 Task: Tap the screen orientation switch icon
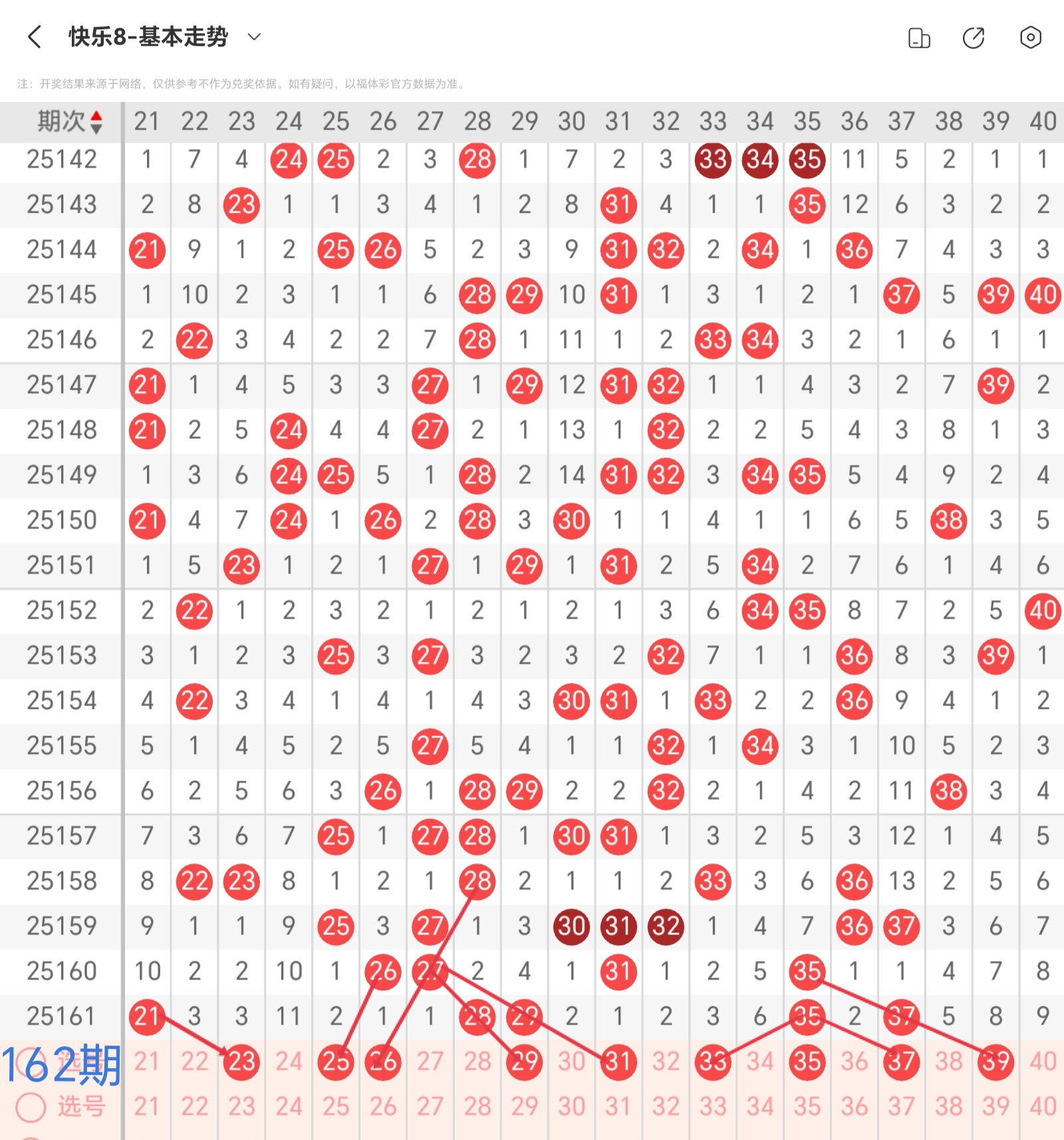pyautogui.click(x=919, y=38)
